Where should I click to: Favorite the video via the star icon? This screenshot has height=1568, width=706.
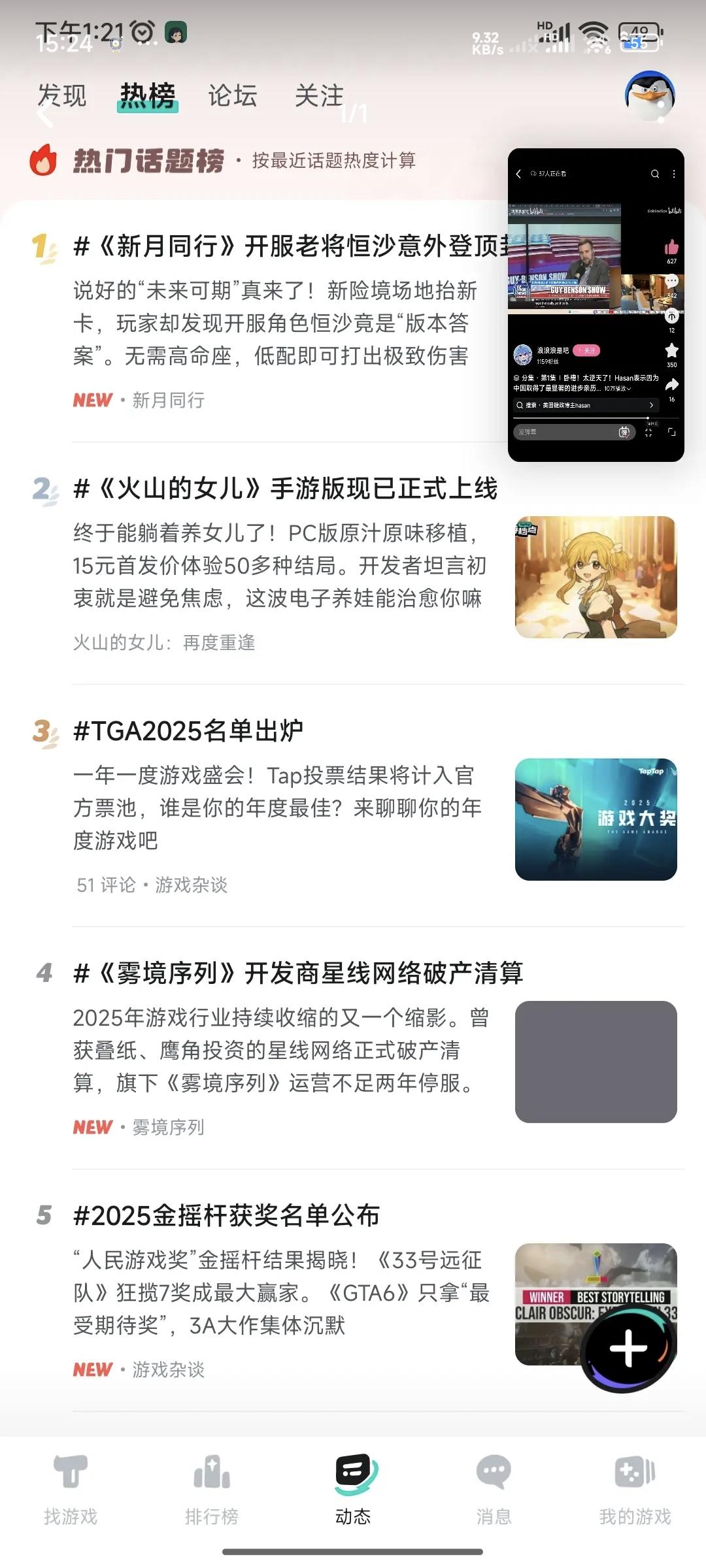coord(671,349)
